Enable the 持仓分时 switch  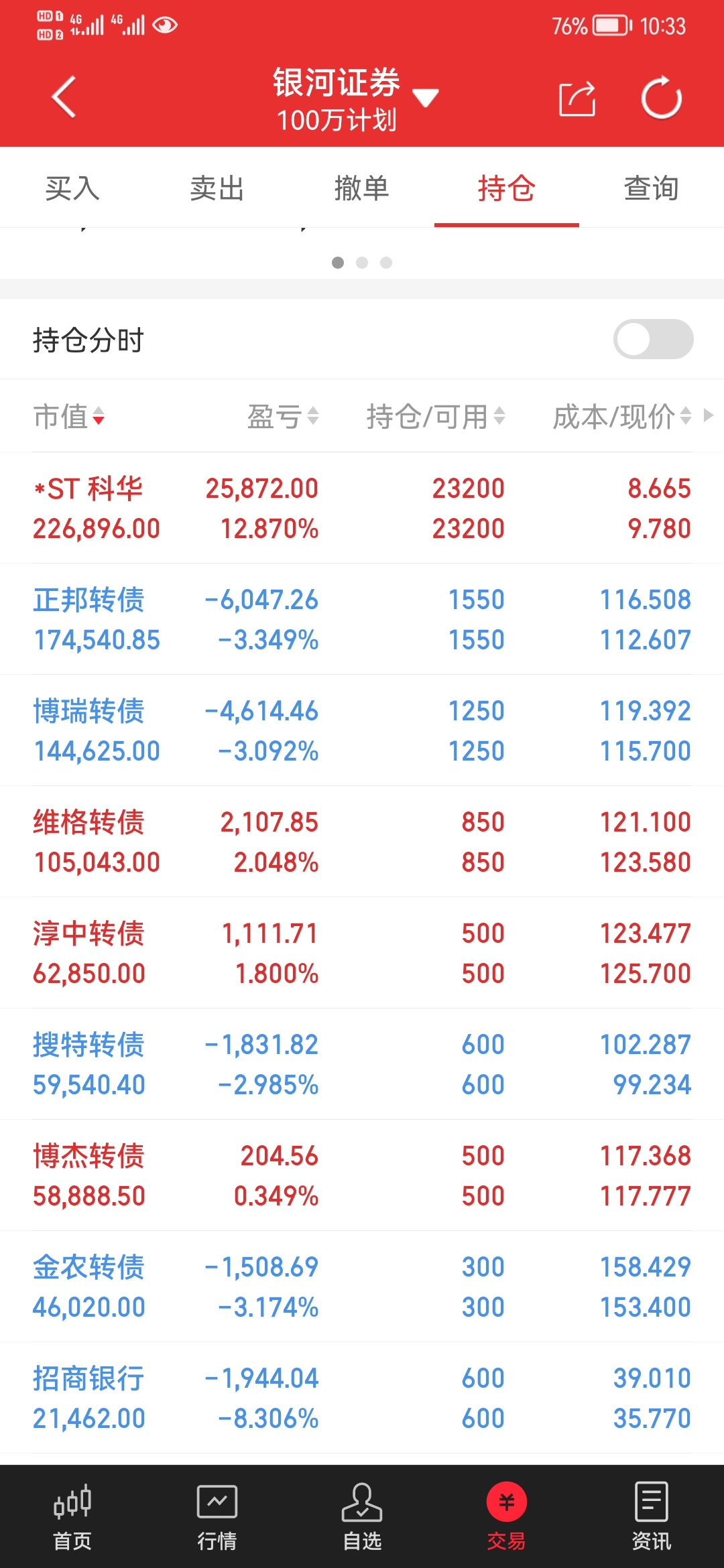pyautogui.click(x=653, y=339)
